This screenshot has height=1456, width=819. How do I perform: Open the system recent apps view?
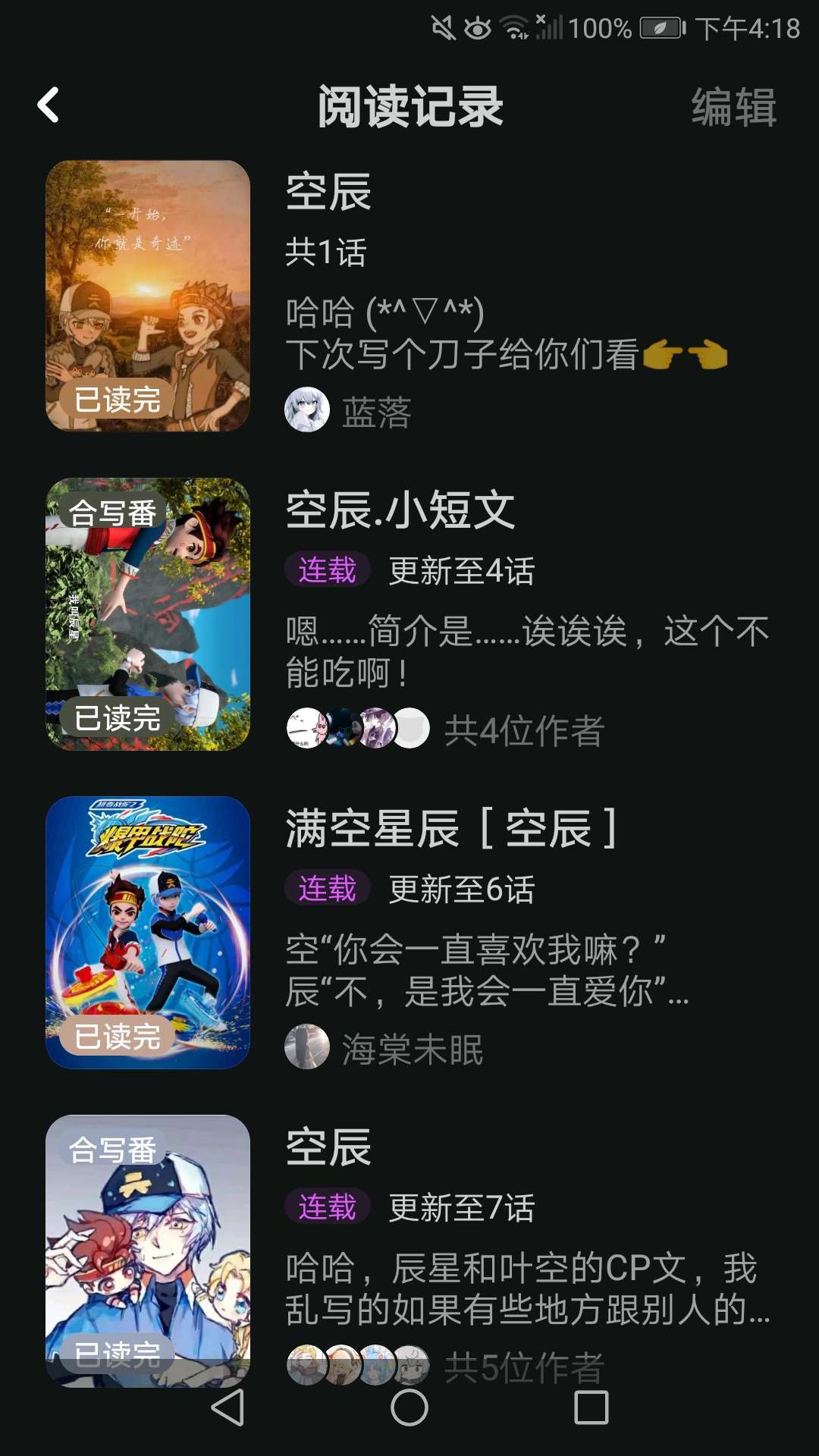point(591,1408)
